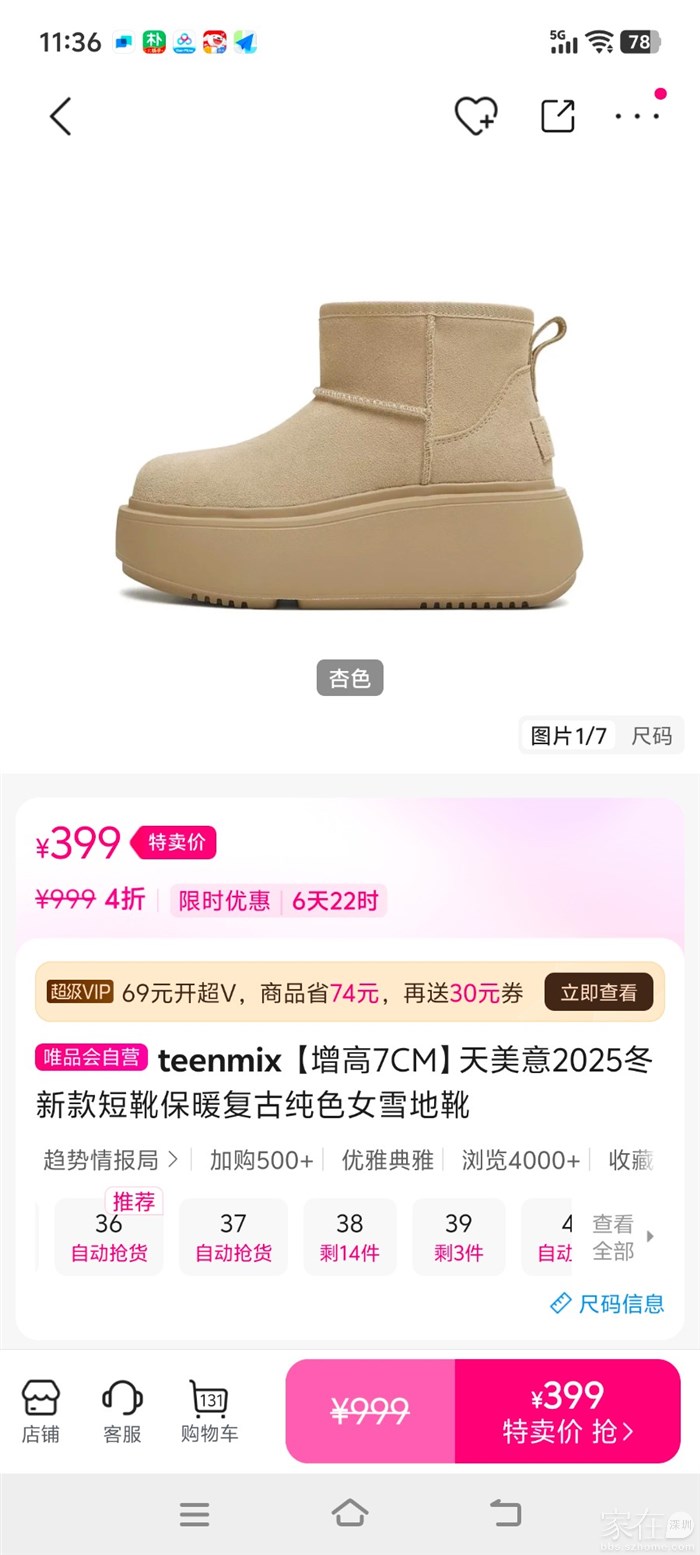The height and width of the screenshot is (1555, 700).
Task: Tap the system home button
Action: click(350, 1513)
